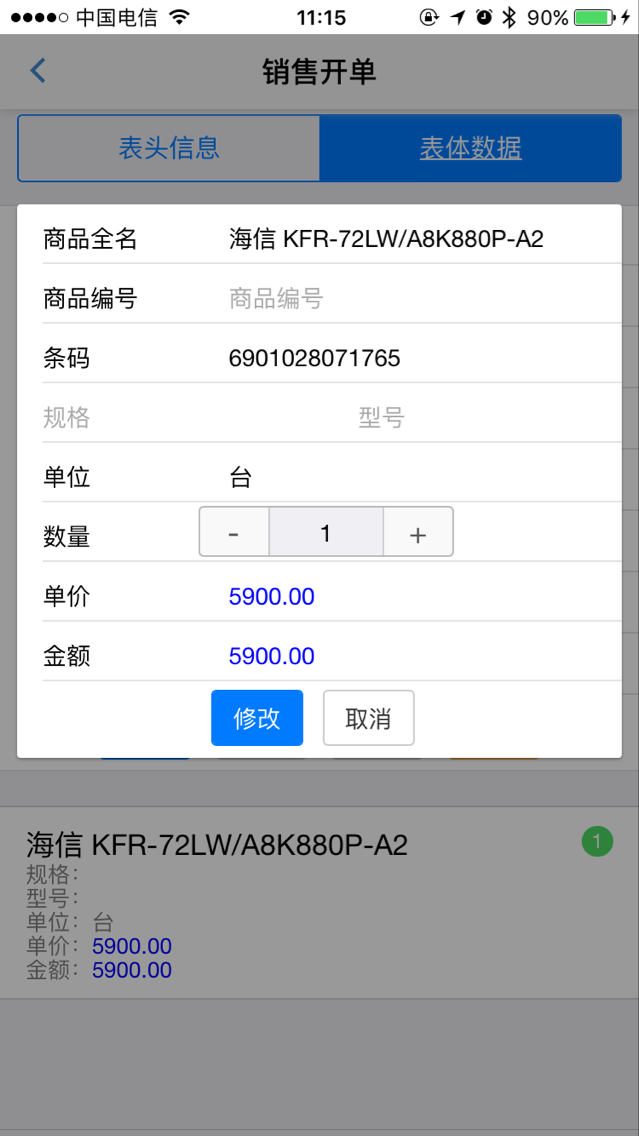Go back using the top-left arrow
The image size is (639, 1136).
pyautogui.click(x=38, y=71)
